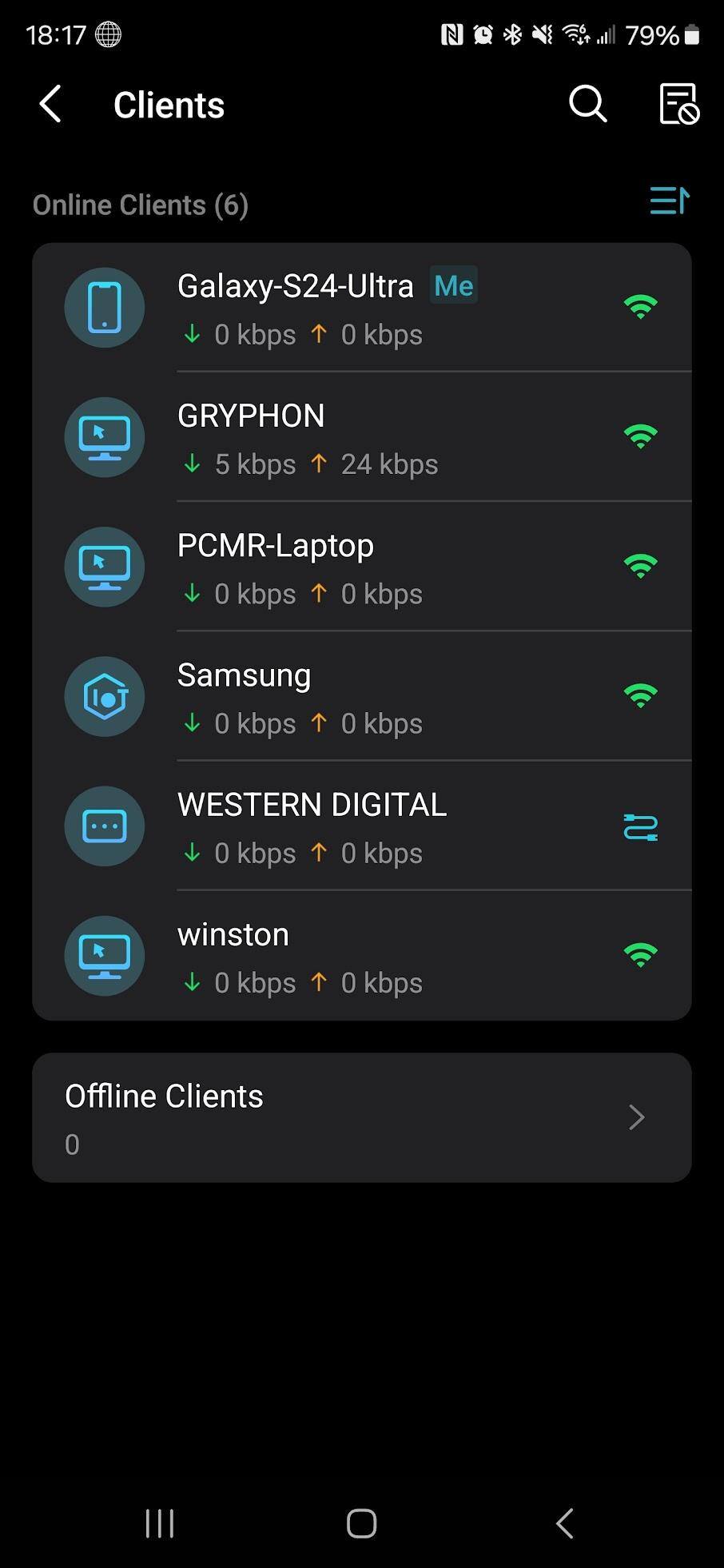View the GRYPHON client details
The width and height of the screenshot is (724, 1568).
[x=361, y=438]
